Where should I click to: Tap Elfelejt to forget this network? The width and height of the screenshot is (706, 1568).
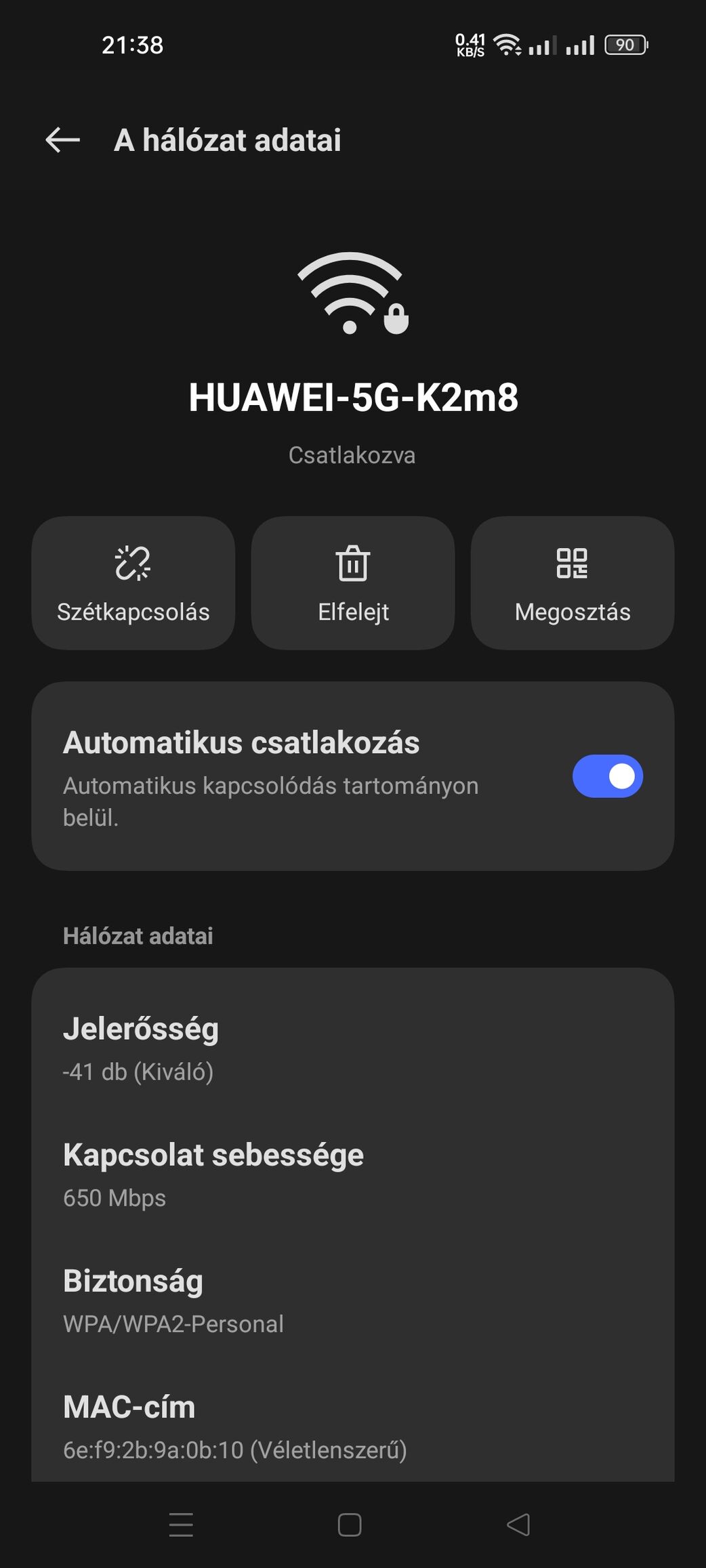(x=353, y=583)
